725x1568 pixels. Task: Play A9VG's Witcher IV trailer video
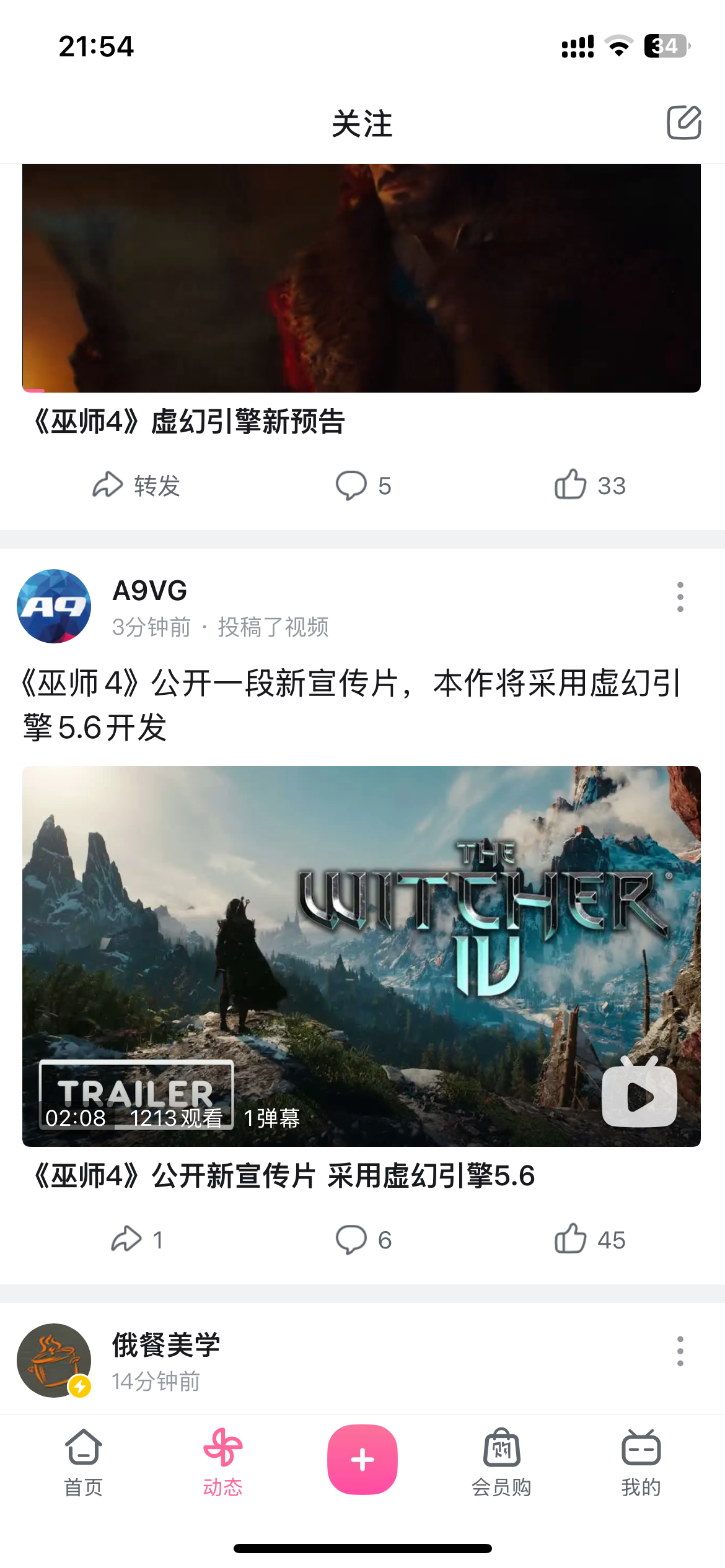tap(361, 956)
